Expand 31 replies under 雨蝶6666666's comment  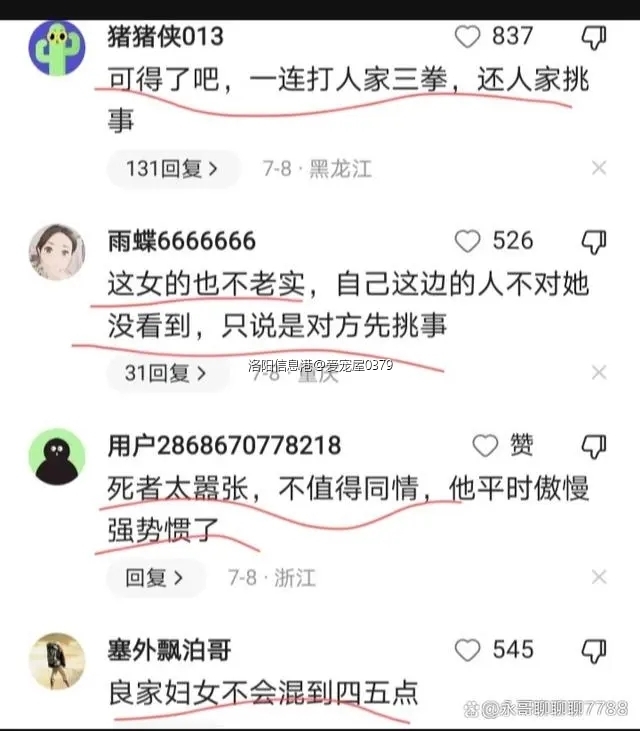pyautogui.click(x=166, y=373)
